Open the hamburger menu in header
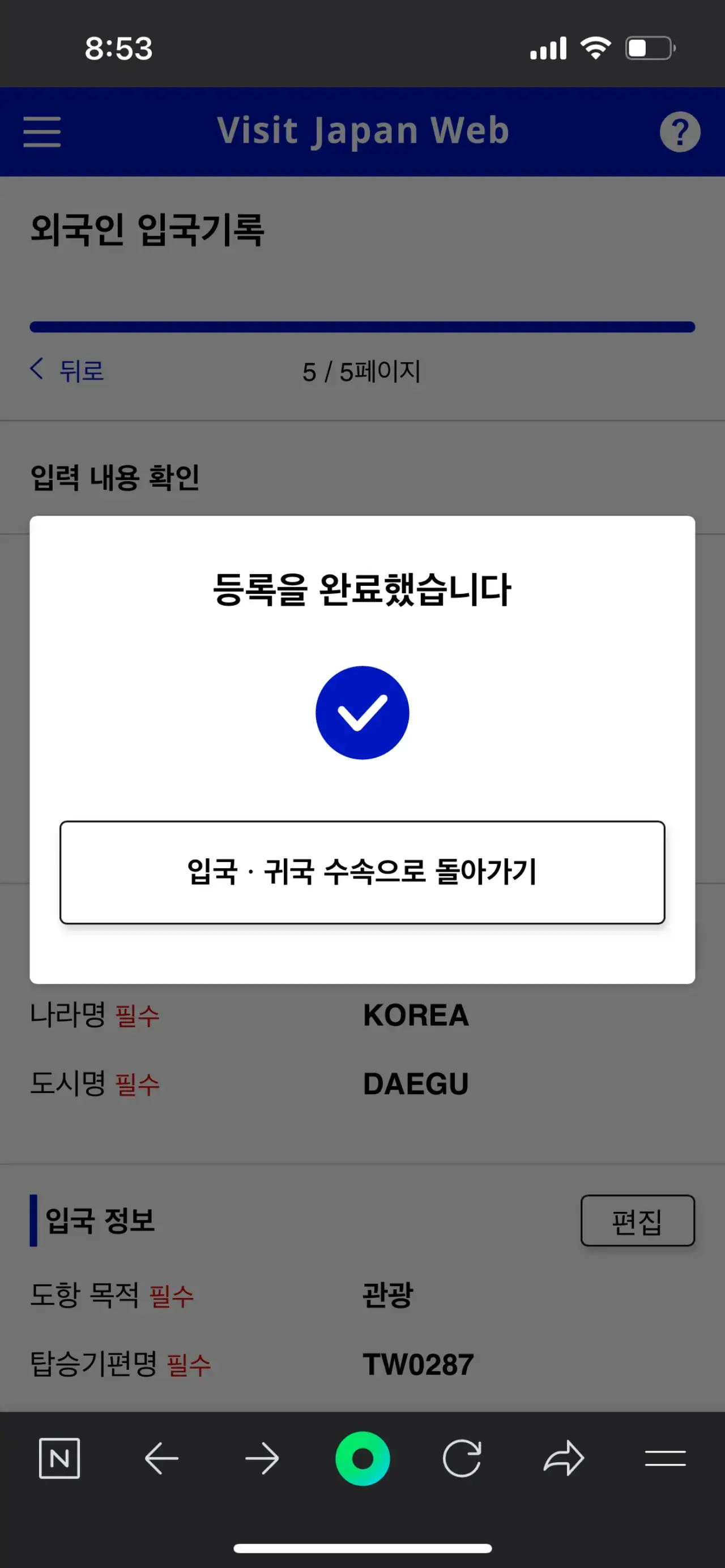Viewport: 725px width, 1568px height. coord(42,131)
